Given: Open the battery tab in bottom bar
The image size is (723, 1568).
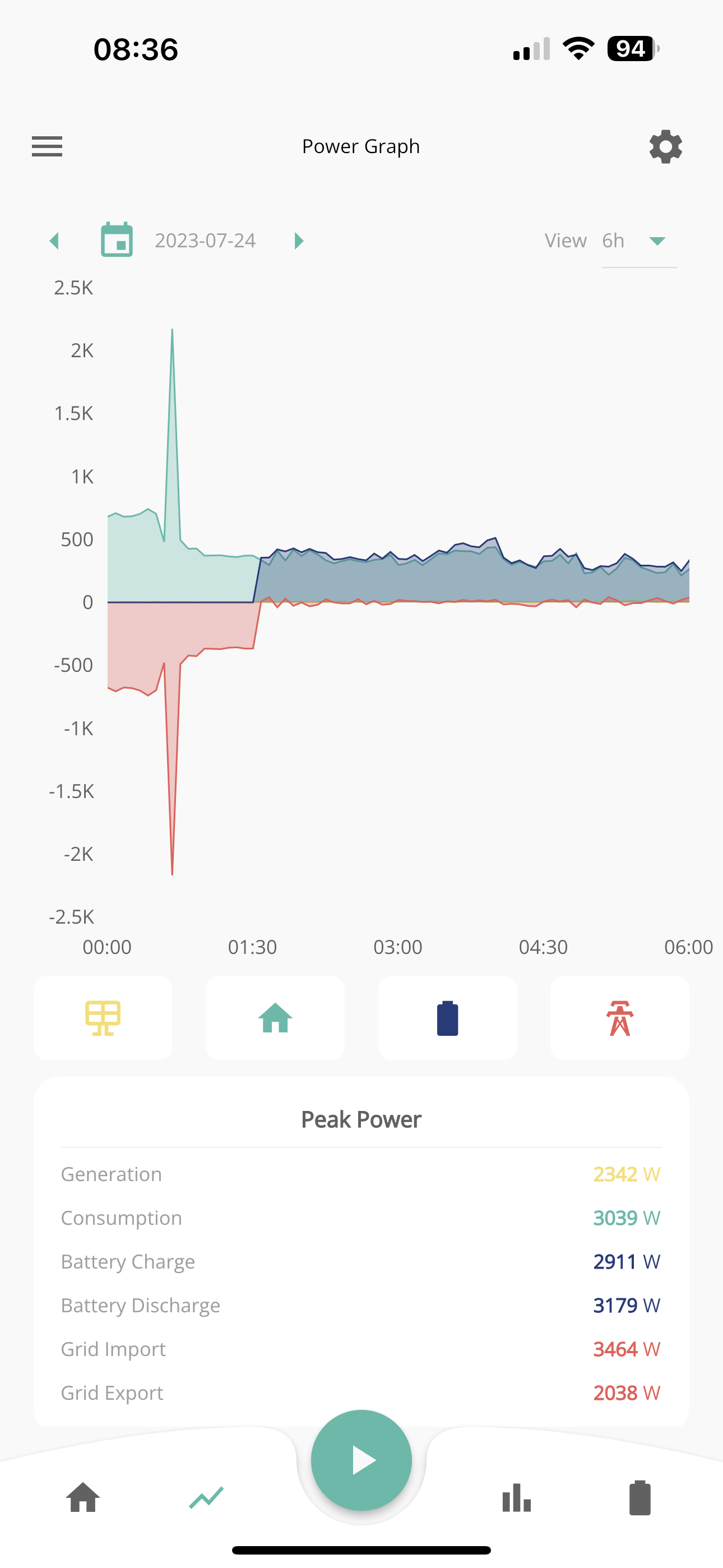Looking at the screenshot, I should (639, 1498).
